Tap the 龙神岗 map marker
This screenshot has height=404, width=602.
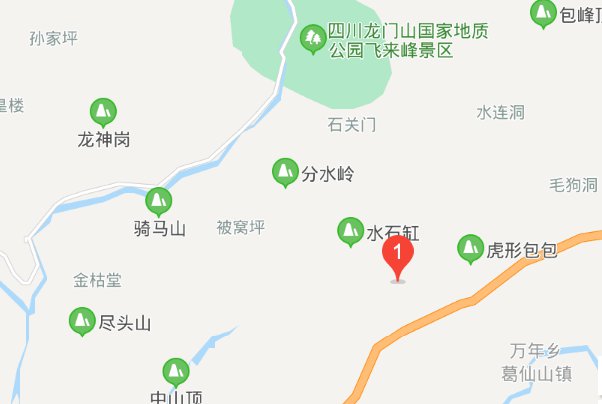pyautogui.click(x=103, y=111)
